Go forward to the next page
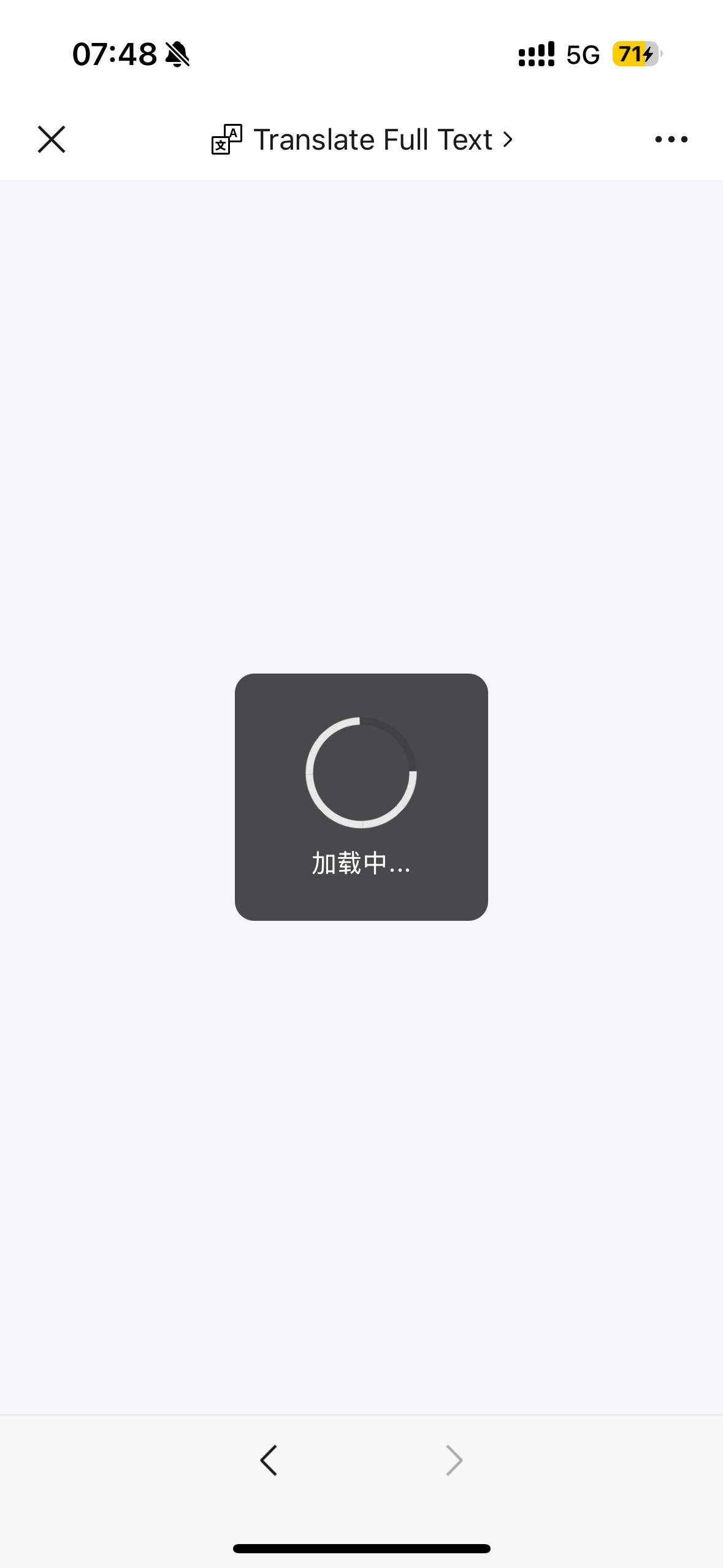The height and width of the screenshot is (1568, 723). coord(454,1459)
